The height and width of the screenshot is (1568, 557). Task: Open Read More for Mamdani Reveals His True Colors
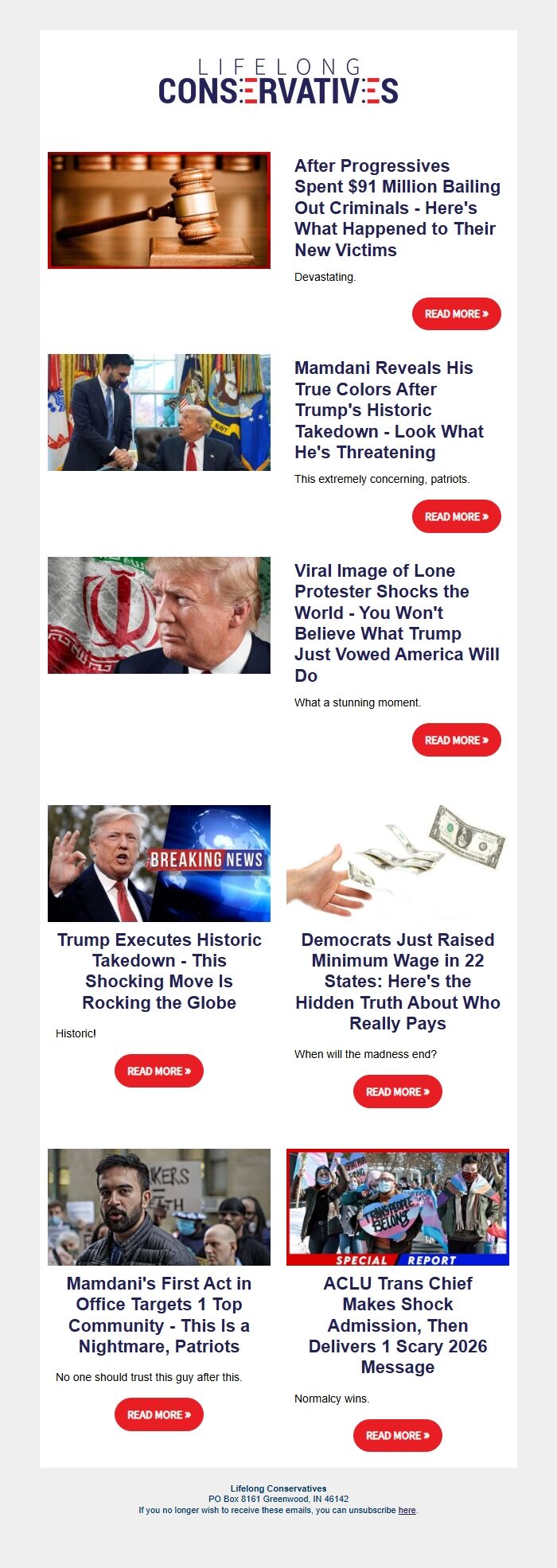pyautogui.click(x=456, y=516)
